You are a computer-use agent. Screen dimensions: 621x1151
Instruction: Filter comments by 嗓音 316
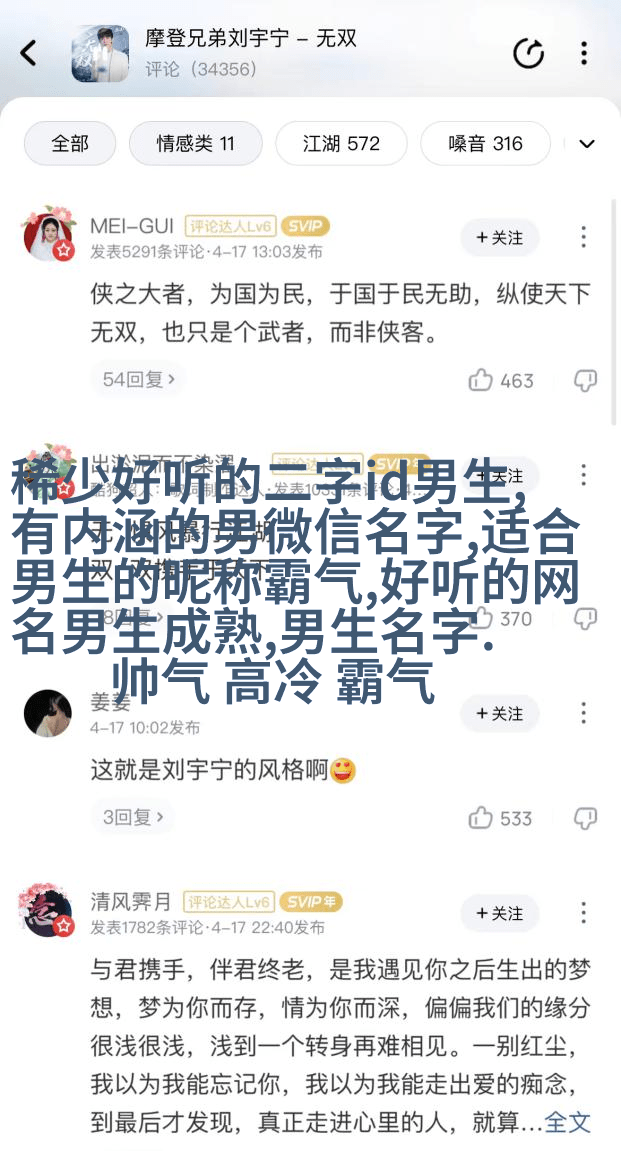pyautogui.click(x=485, y=144)
